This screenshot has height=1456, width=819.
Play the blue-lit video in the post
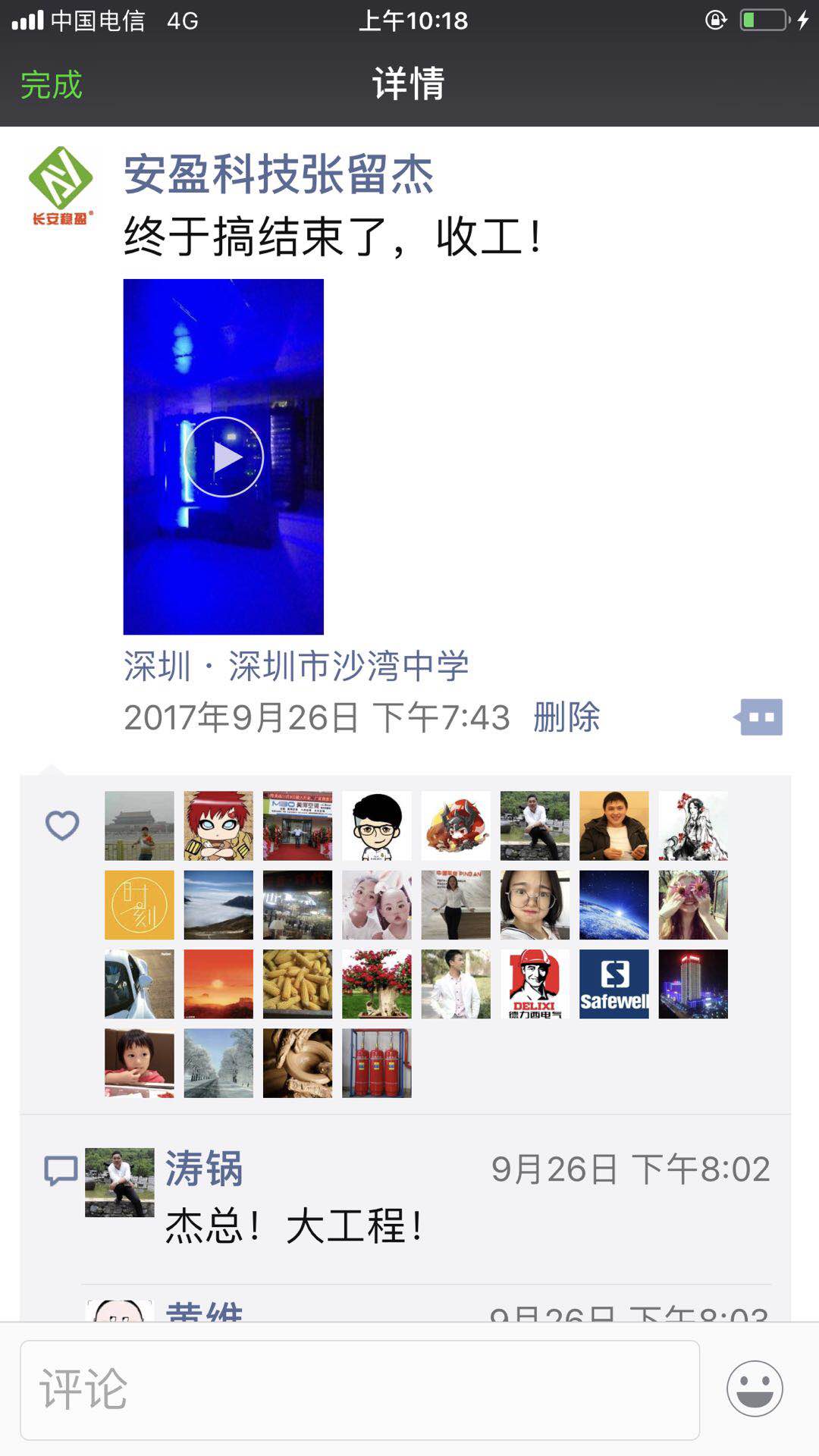coord(224,457)
